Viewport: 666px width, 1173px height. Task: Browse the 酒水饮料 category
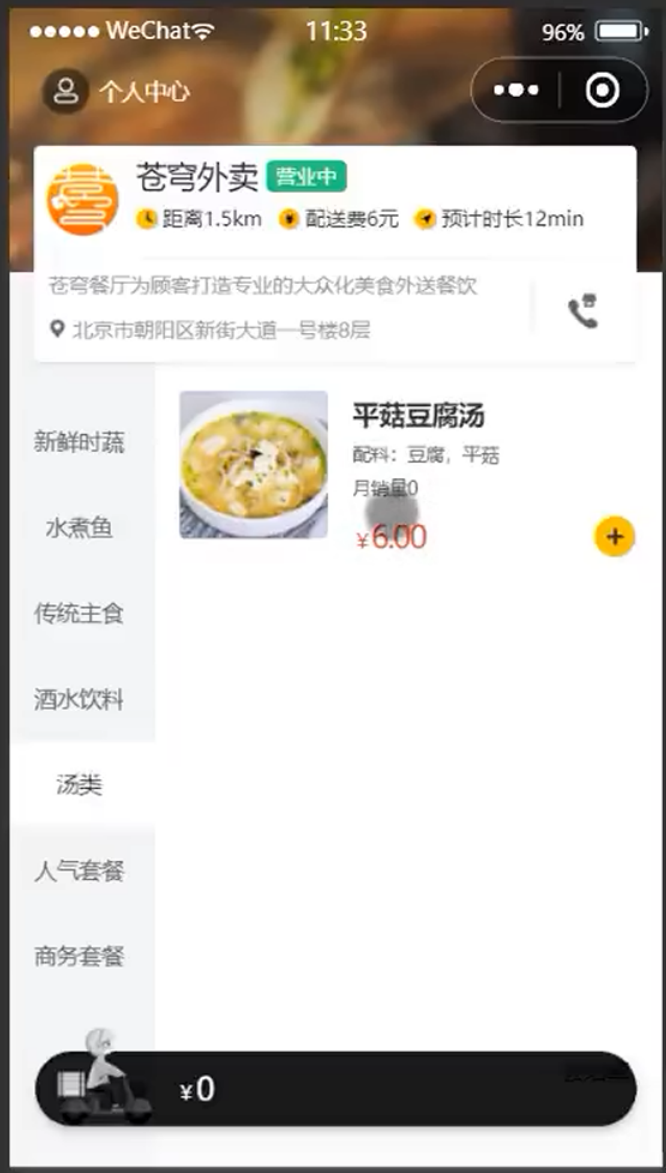pos(79,699)
